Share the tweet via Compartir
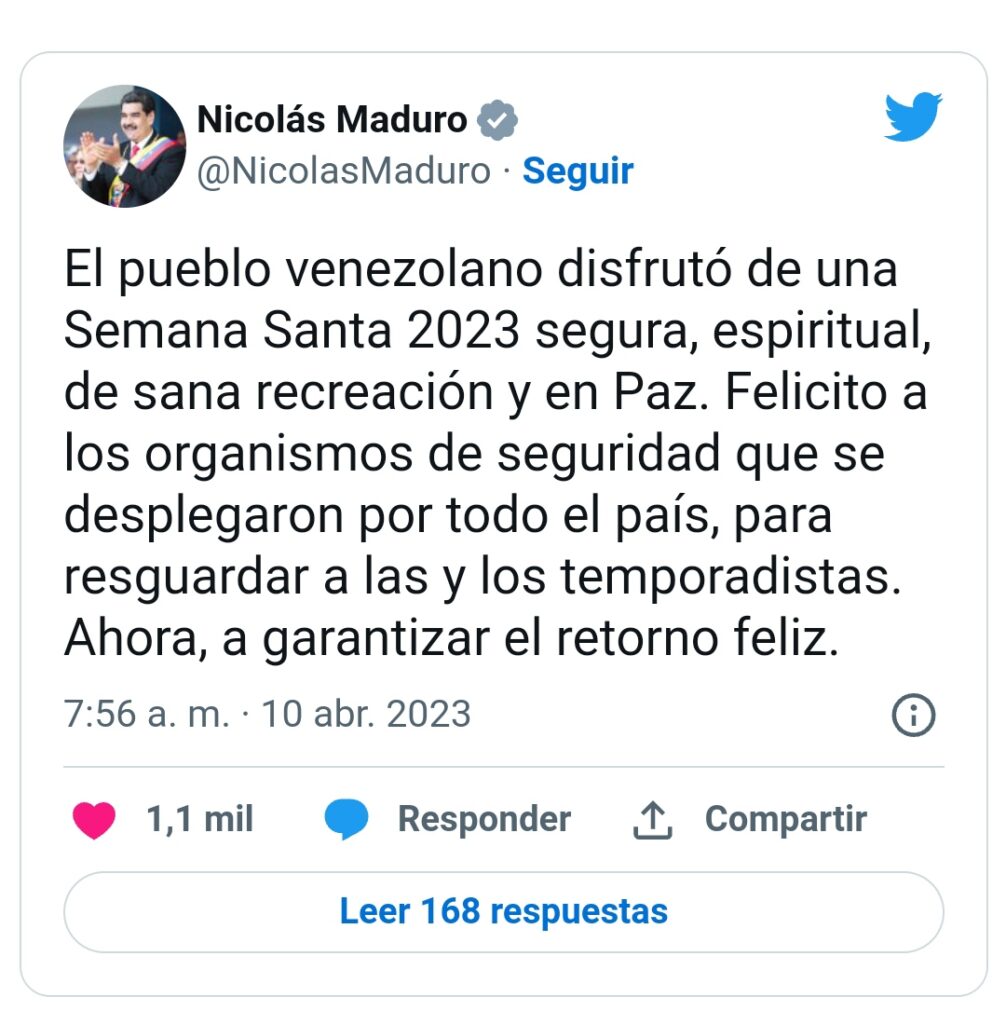Screen dimensions: 1006x1024 point(751,820)
